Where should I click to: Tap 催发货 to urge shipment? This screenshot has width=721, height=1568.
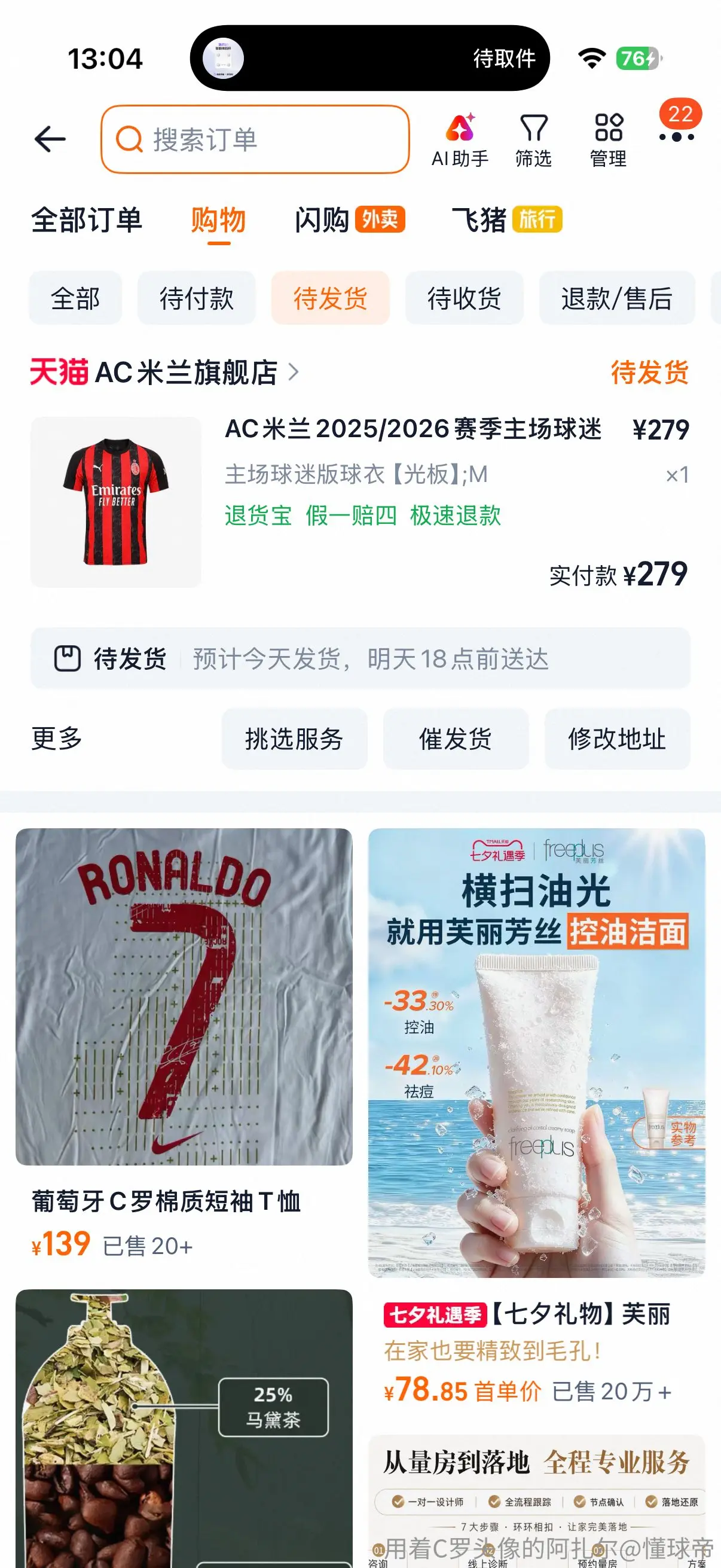(x=456, y=739)
